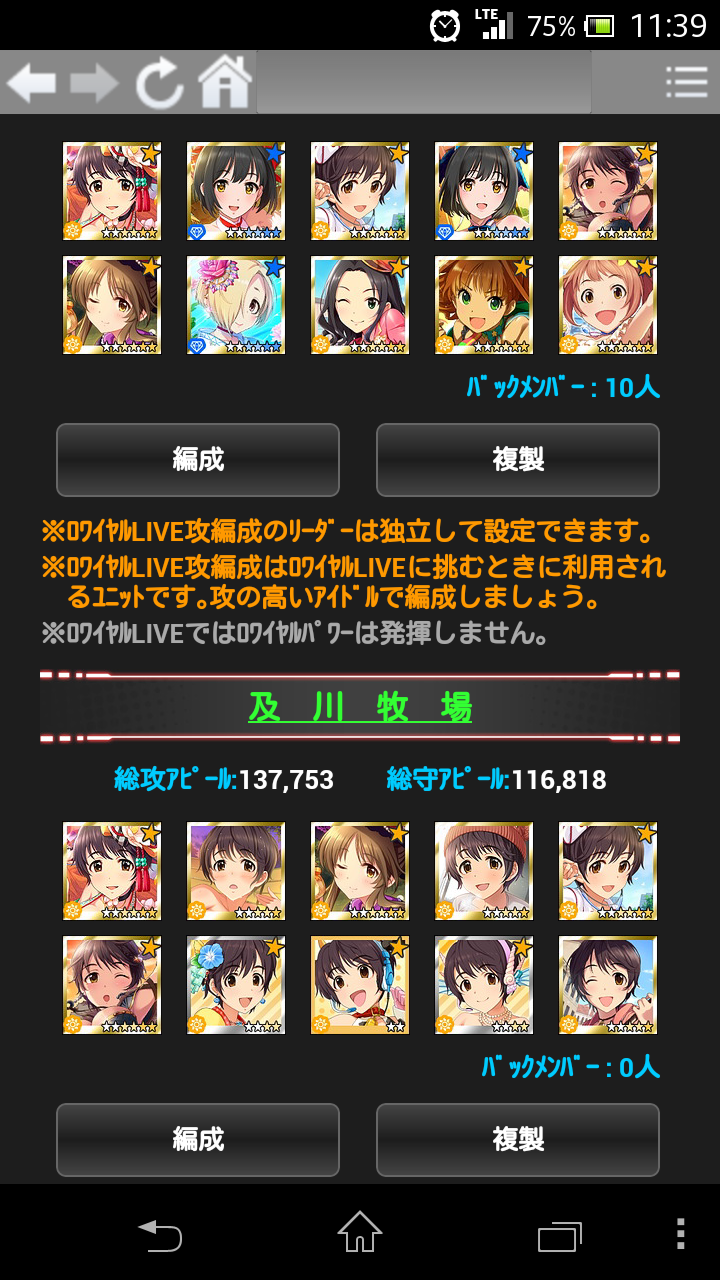
Task: Open the browser home page icon
Action: point(224,82)
